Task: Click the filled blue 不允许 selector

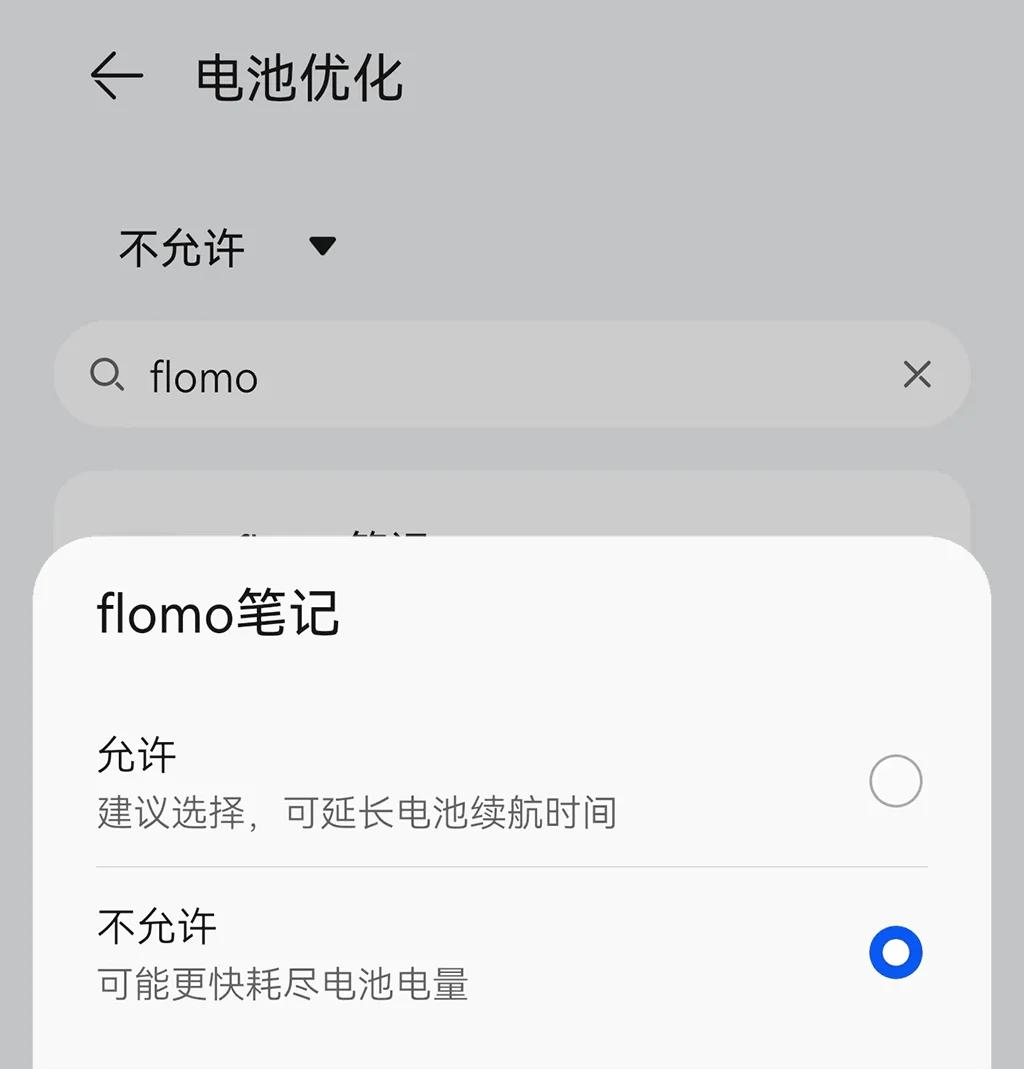Action: point(895,951)
